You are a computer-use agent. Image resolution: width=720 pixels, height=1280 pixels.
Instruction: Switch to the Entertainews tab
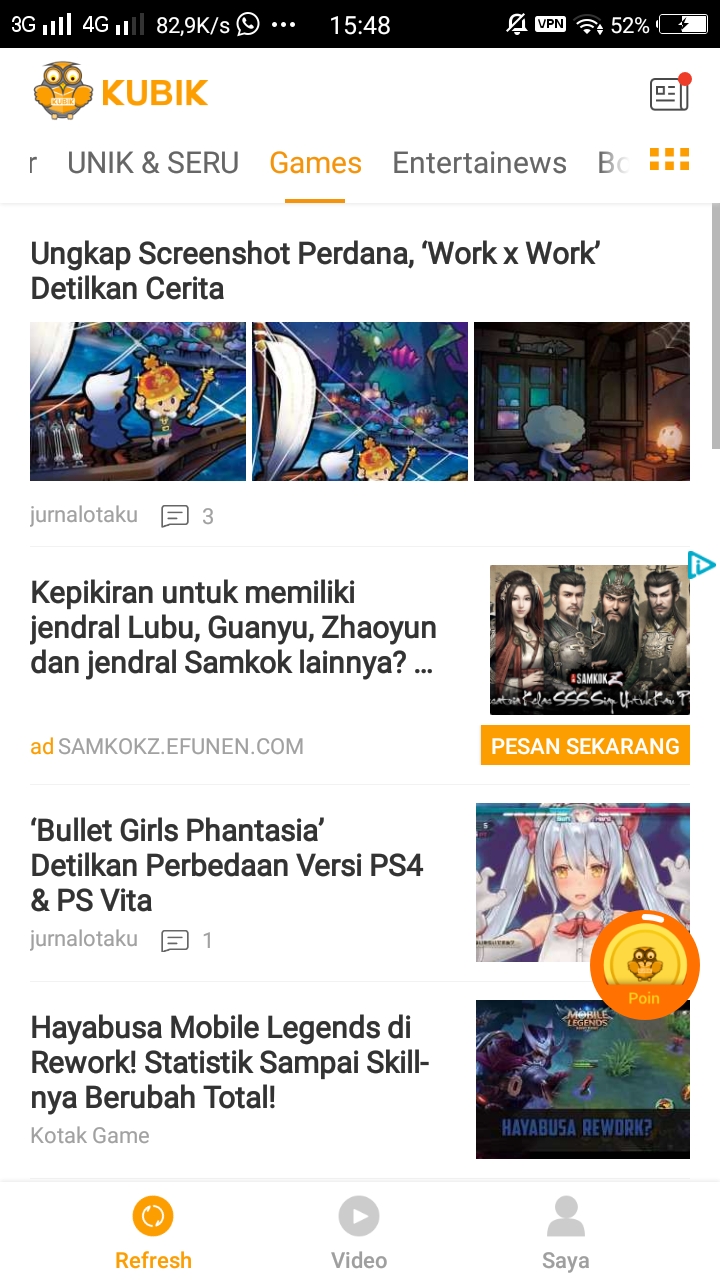[x=479, y=163]
